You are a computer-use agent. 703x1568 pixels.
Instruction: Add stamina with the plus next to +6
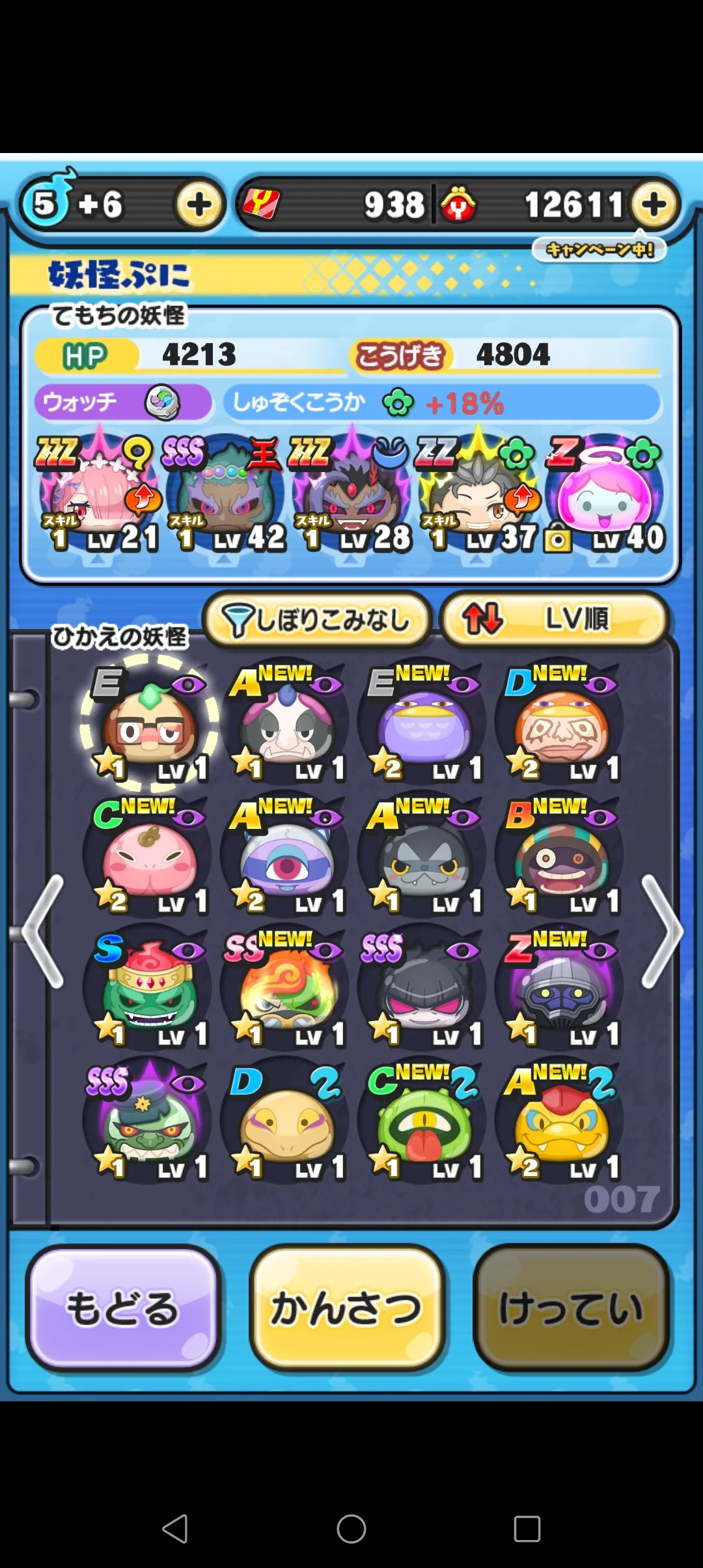[199, 204]
